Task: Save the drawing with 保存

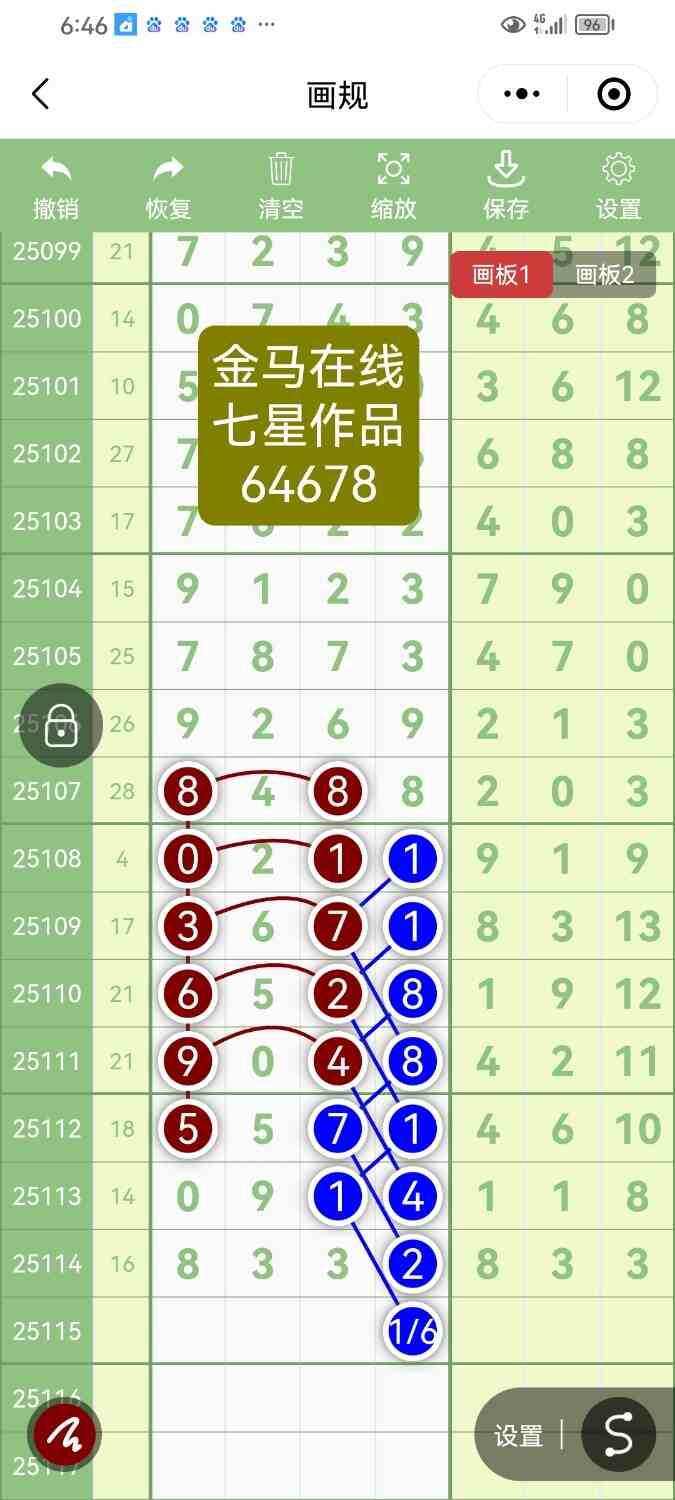Action: tap(506, 186)
